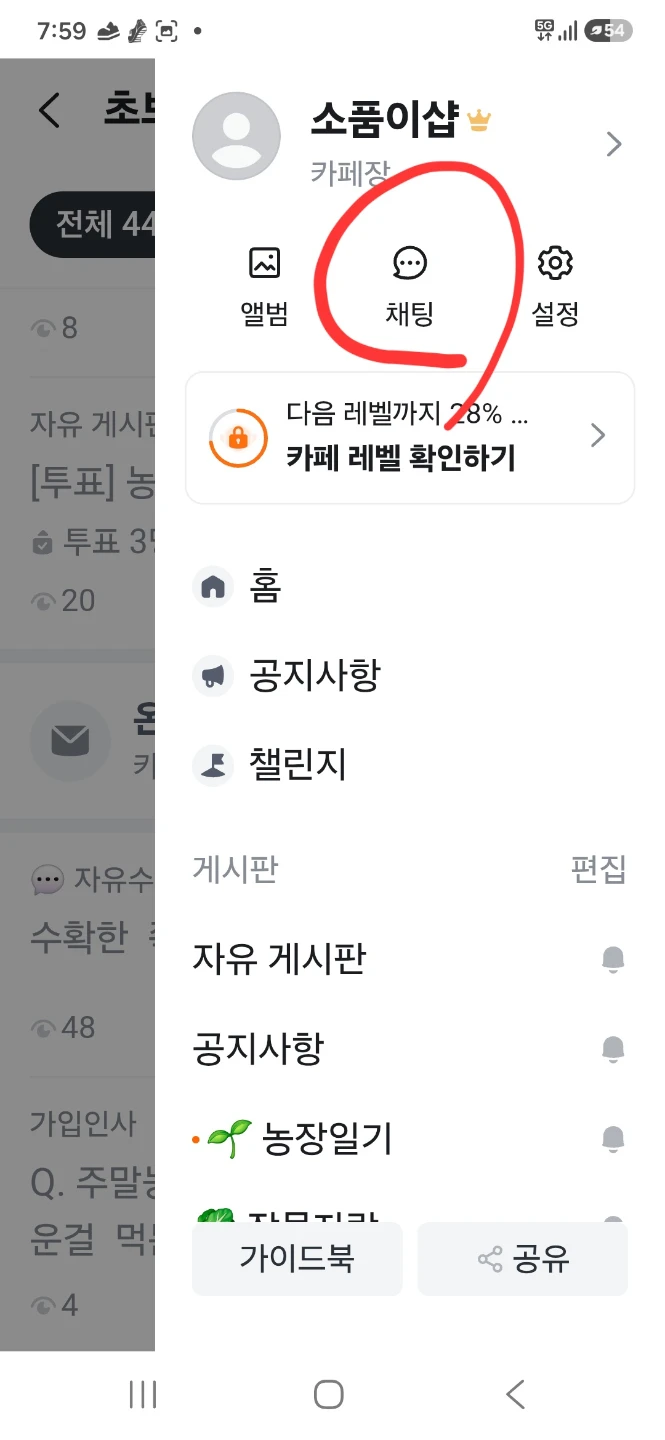This screenshot has width=665, height=1440.
Task: Tap the 공유 share button
Action: [523, 1259]
